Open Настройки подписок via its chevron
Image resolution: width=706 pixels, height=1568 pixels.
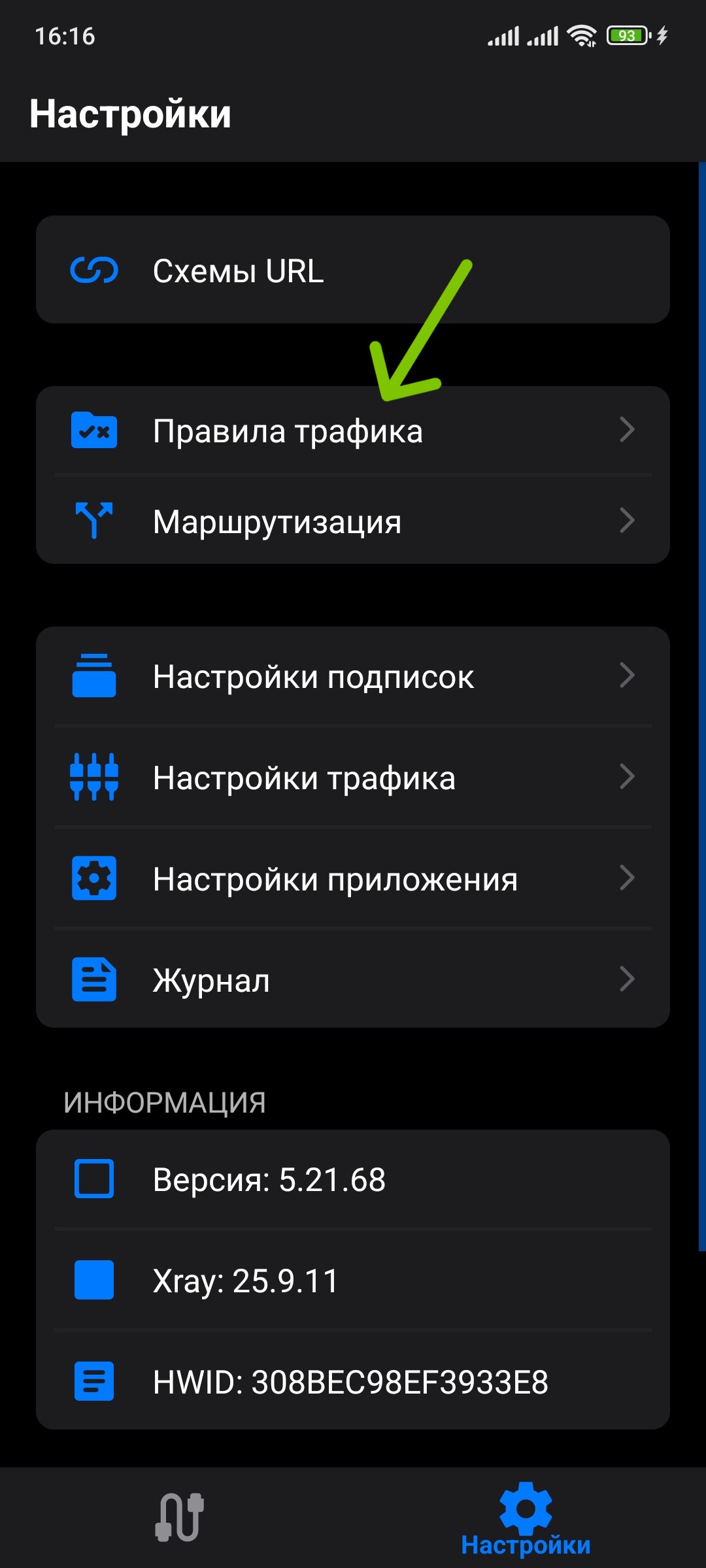tap(628, 677)
